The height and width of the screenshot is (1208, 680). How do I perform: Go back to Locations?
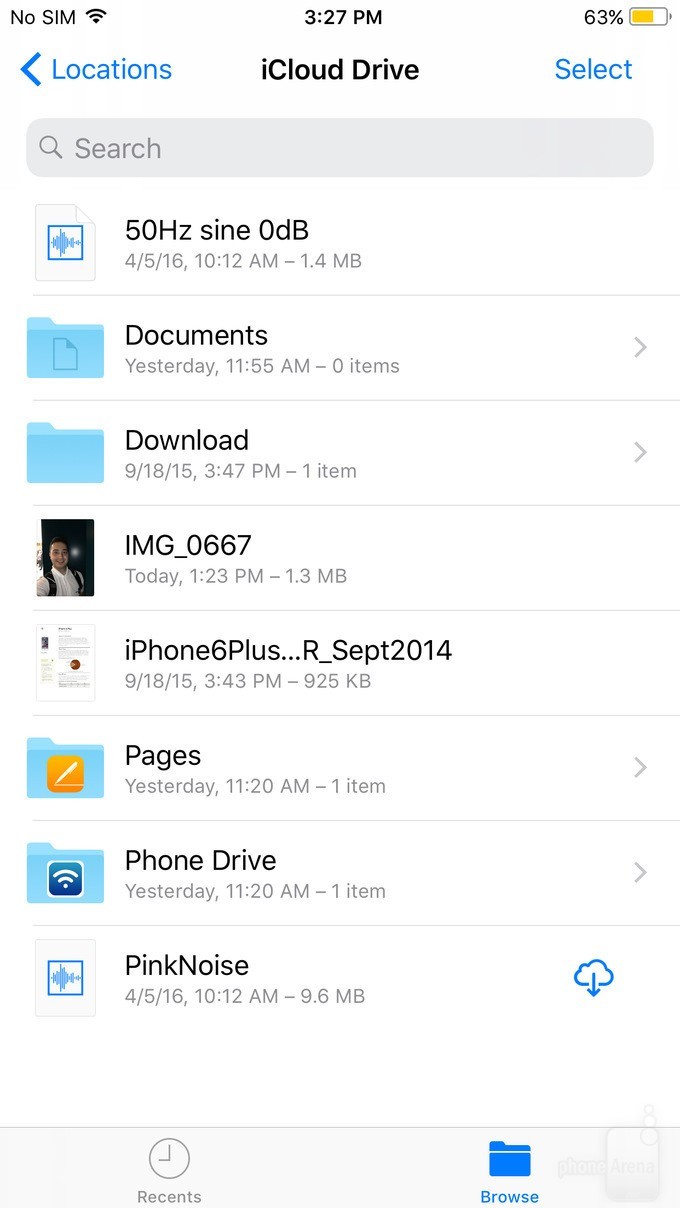[x=96, y=70]
